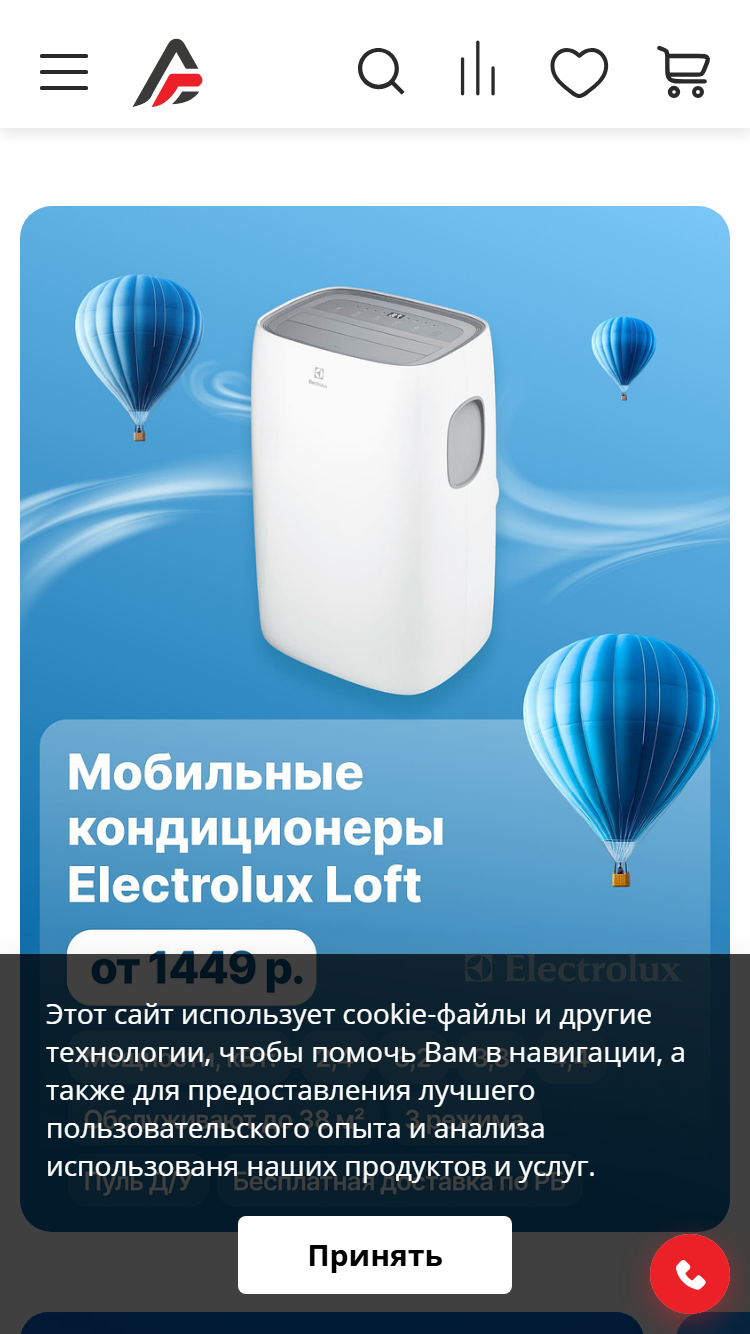Open favorites heart icon

[x=579, y=73]
